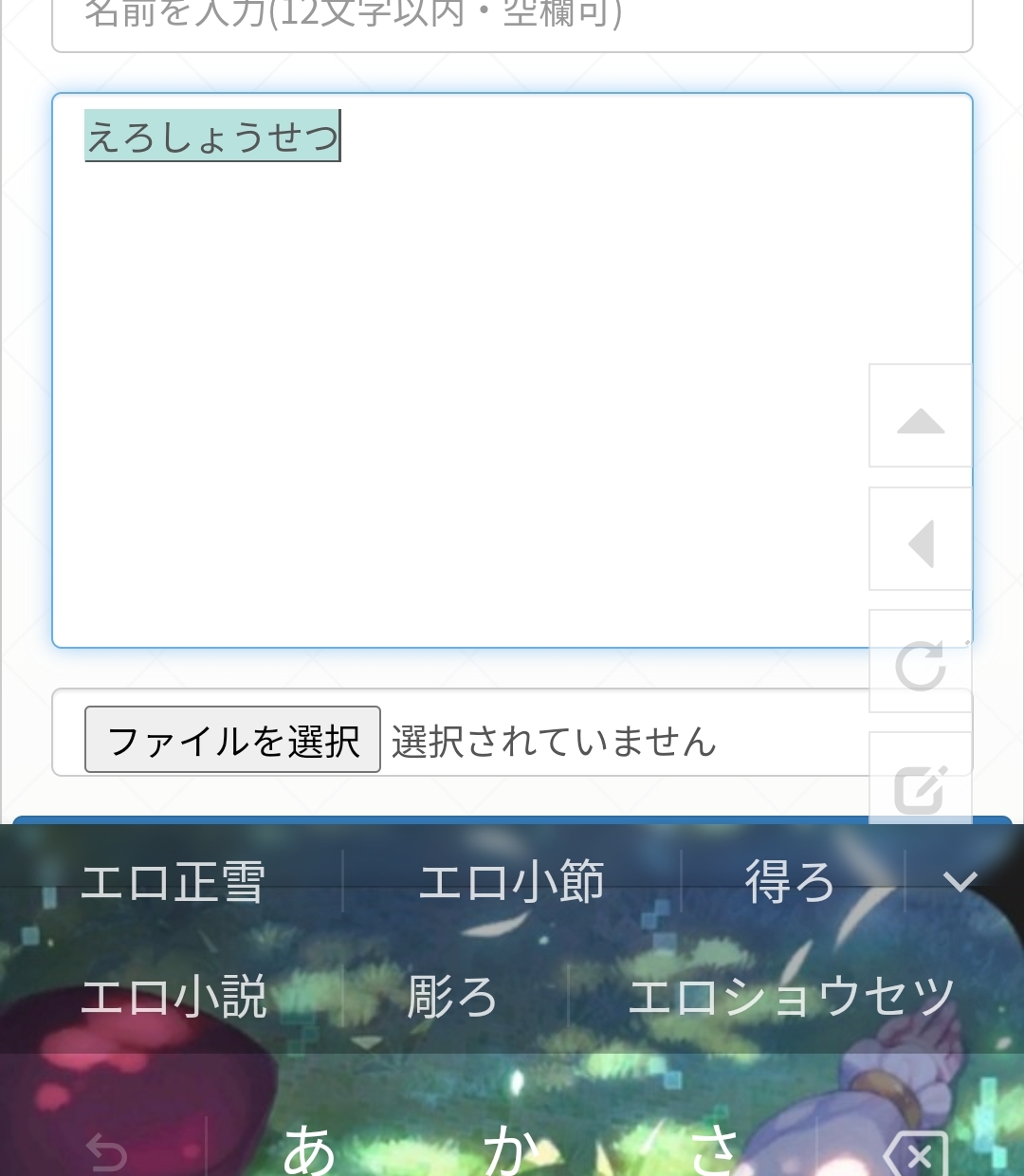Pick katakana エロショウセツ suggestion

[x=791, y=998]
